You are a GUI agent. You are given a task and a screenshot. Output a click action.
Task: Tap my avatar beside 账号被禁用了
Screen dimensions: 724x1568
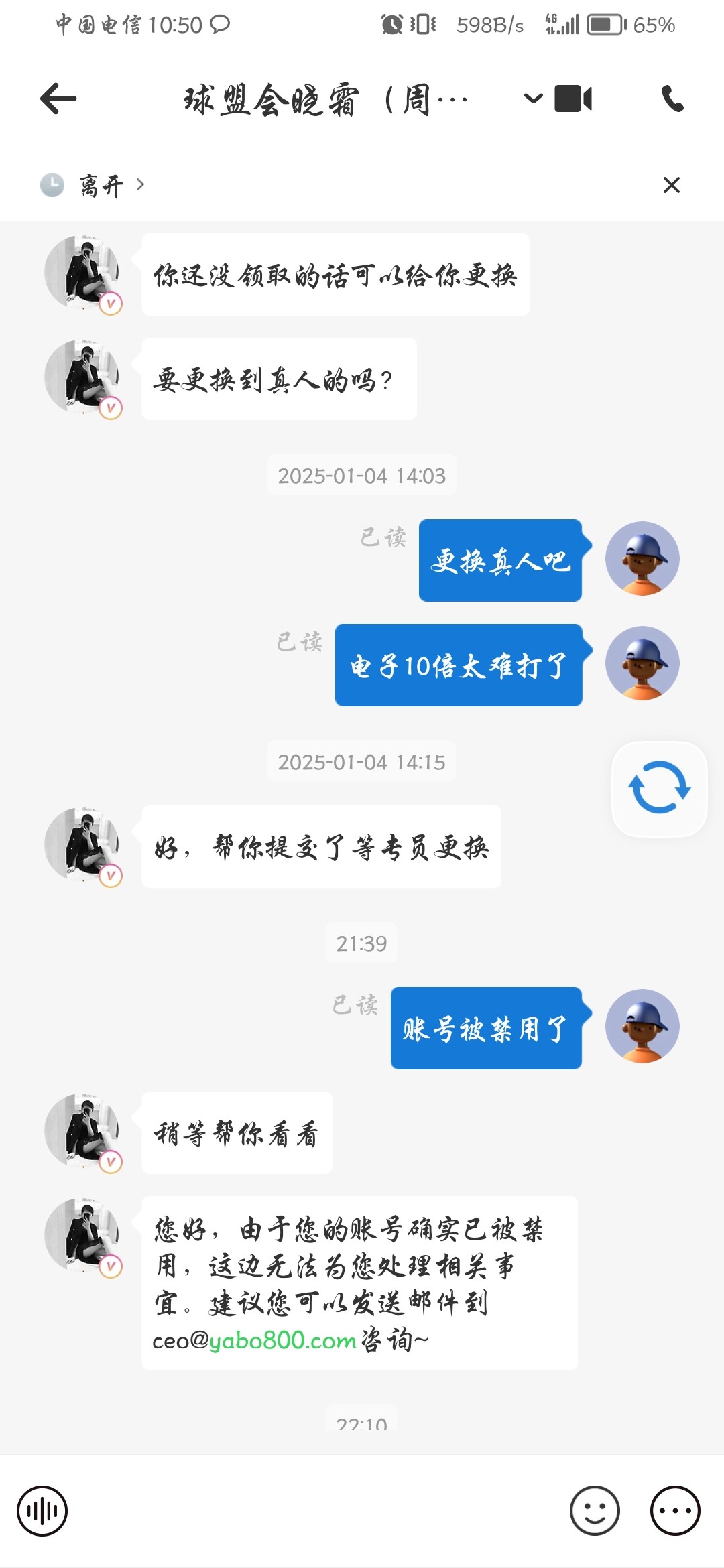(x=642, y=1026)
